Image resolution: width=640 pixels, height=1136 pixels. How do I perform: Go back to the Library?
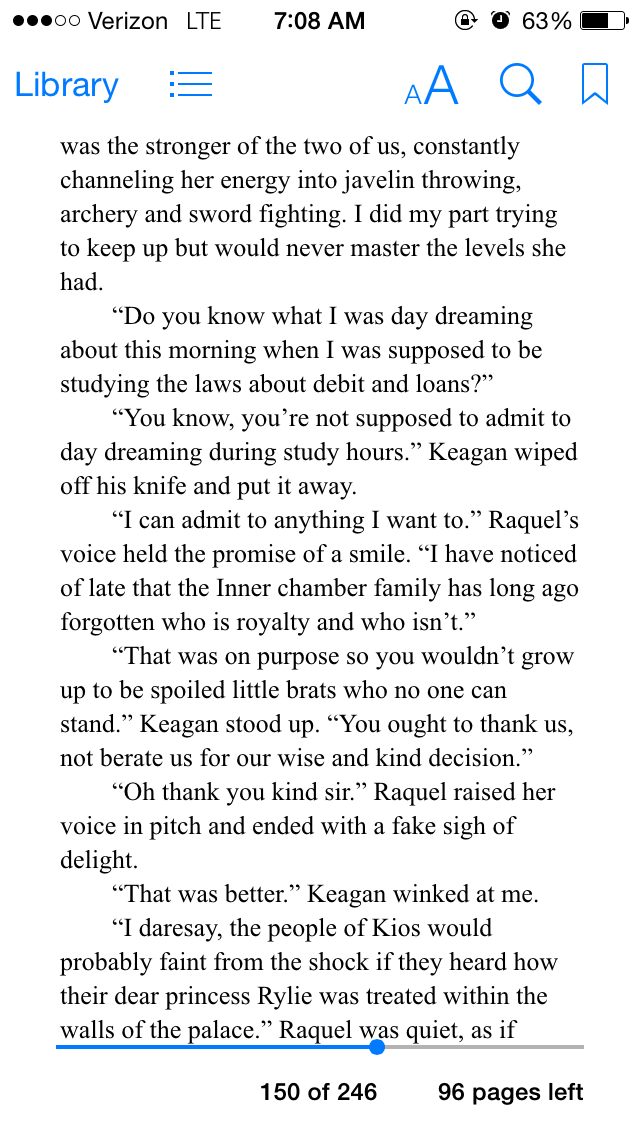66,86
